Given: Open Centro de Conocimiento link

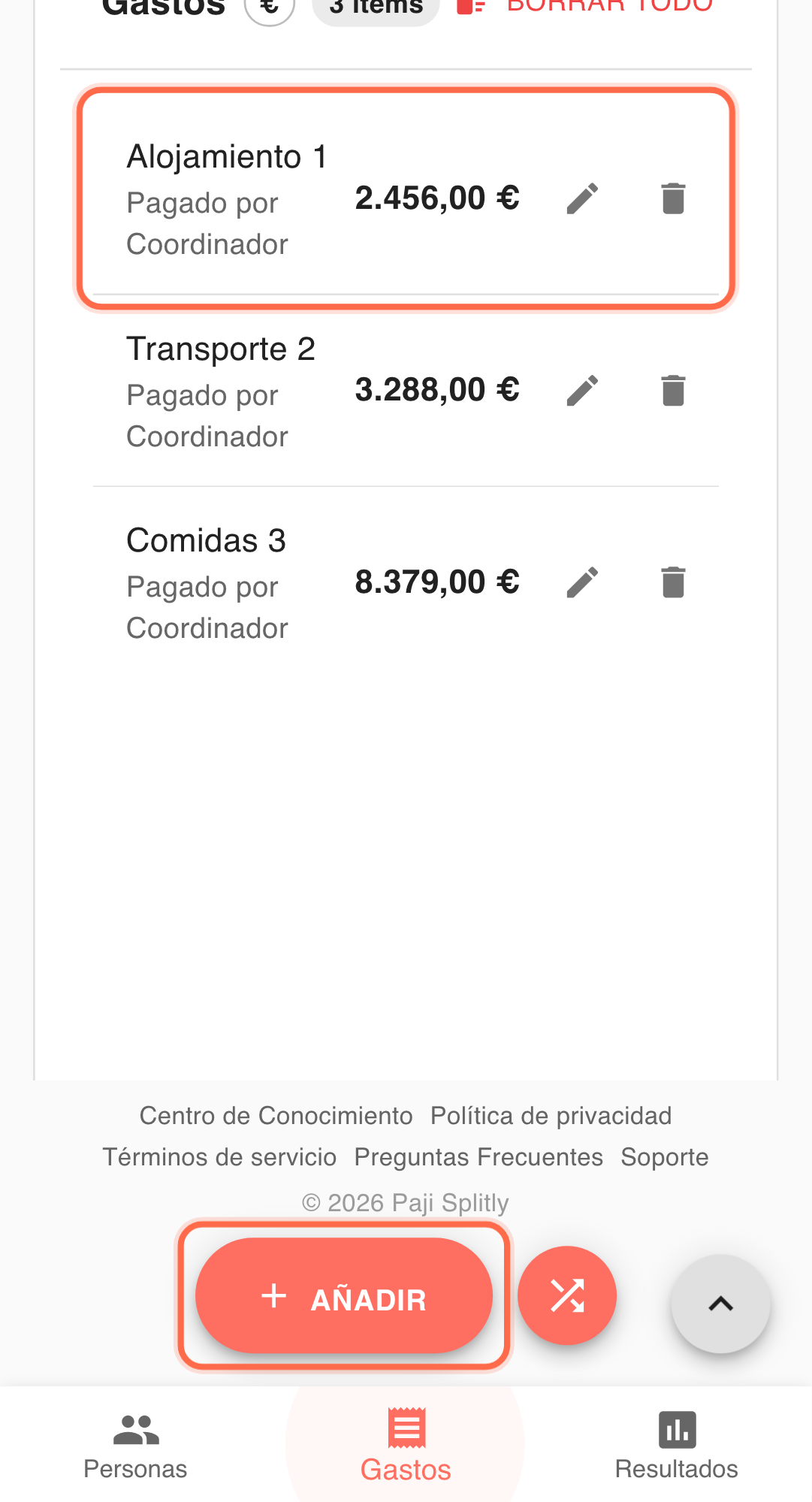Looking at the screenshot, I should [x=276, y=1116].
